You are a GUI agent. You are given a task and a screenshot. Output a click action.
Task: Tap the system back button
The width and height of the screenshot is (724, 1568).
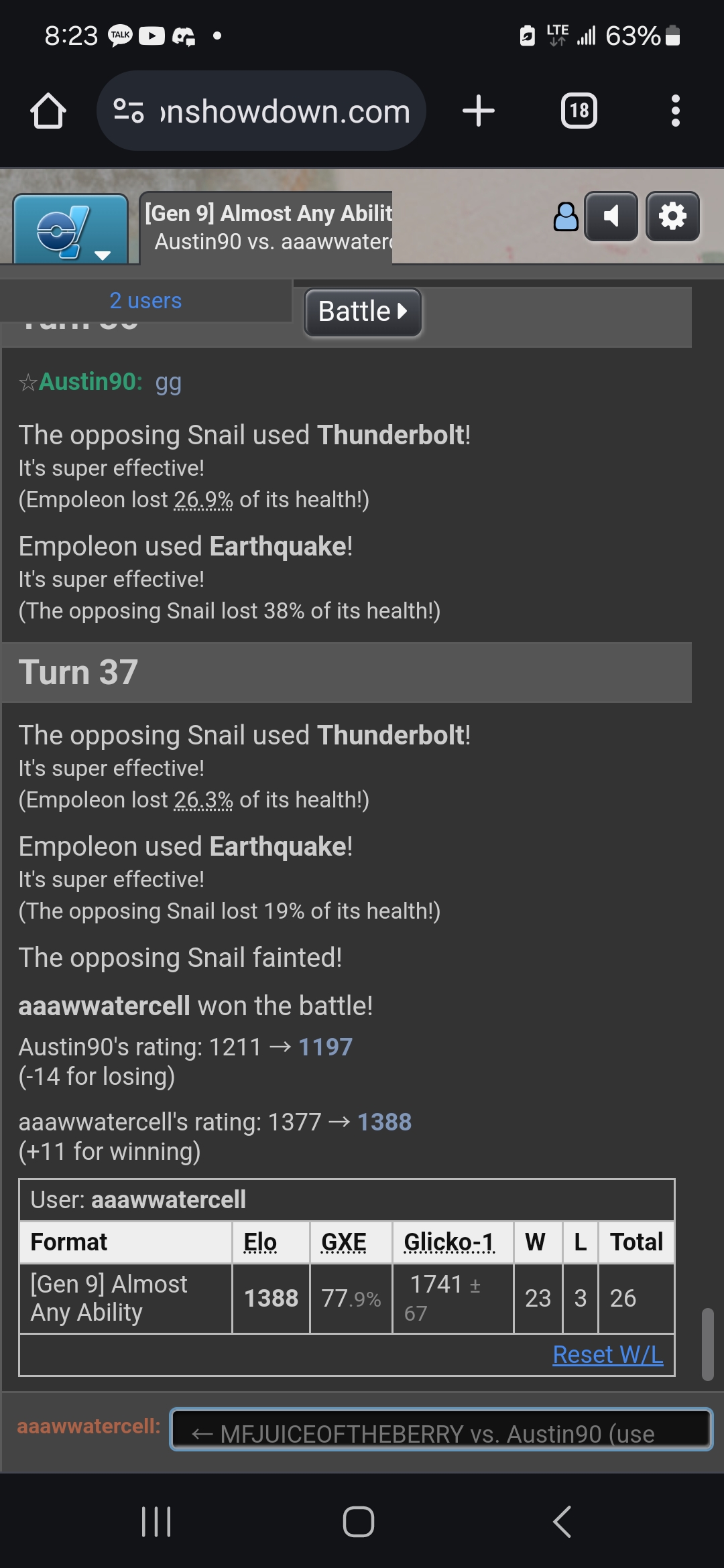562,1521
